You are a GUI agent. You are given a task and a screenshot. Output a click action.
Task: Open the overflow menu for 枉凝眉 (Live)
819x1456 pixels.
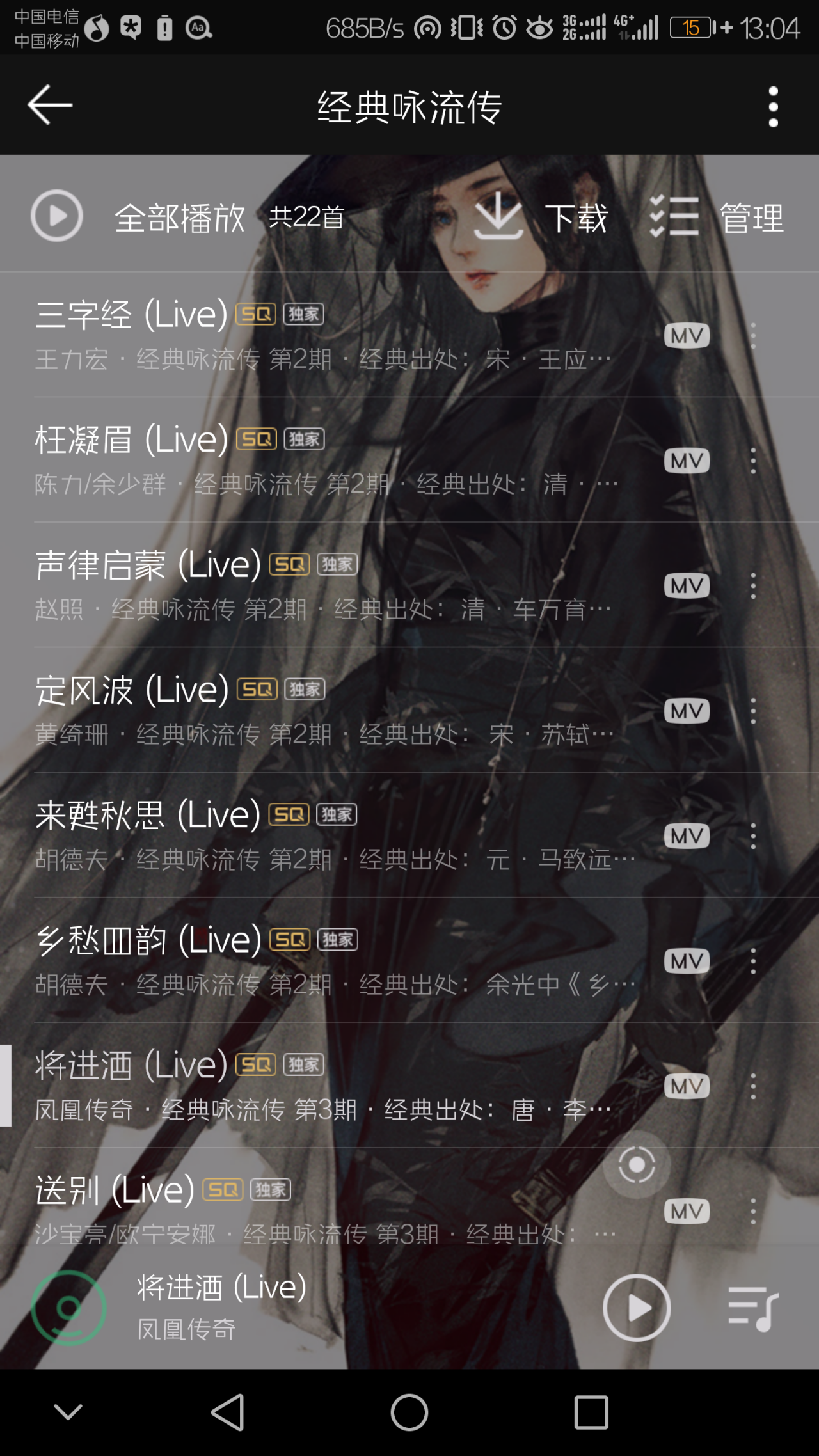pyautogui.click(x=754, y=460)
